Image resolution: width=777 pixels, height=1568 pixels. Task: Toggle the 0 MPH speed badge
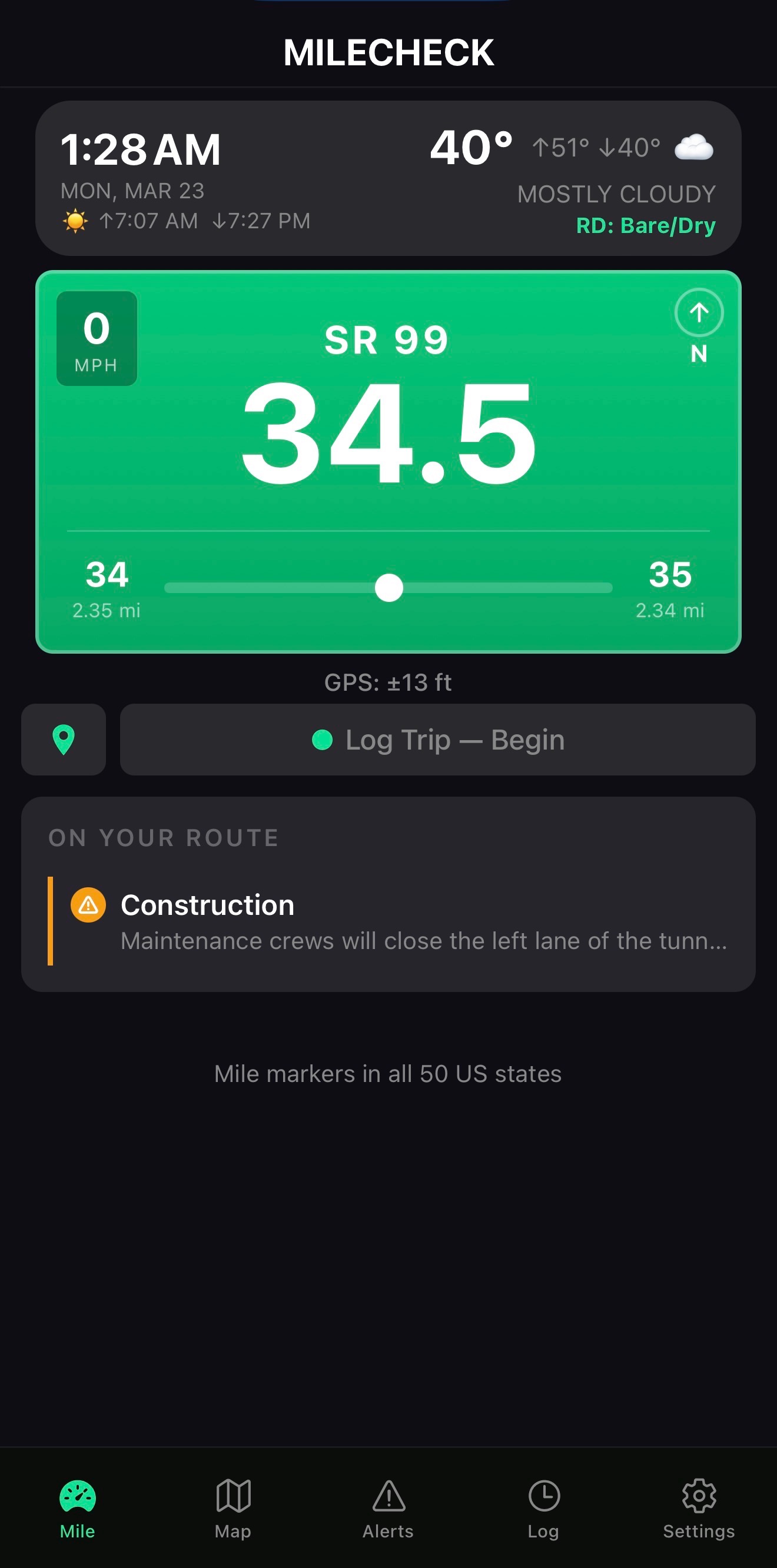click(96, 338)
